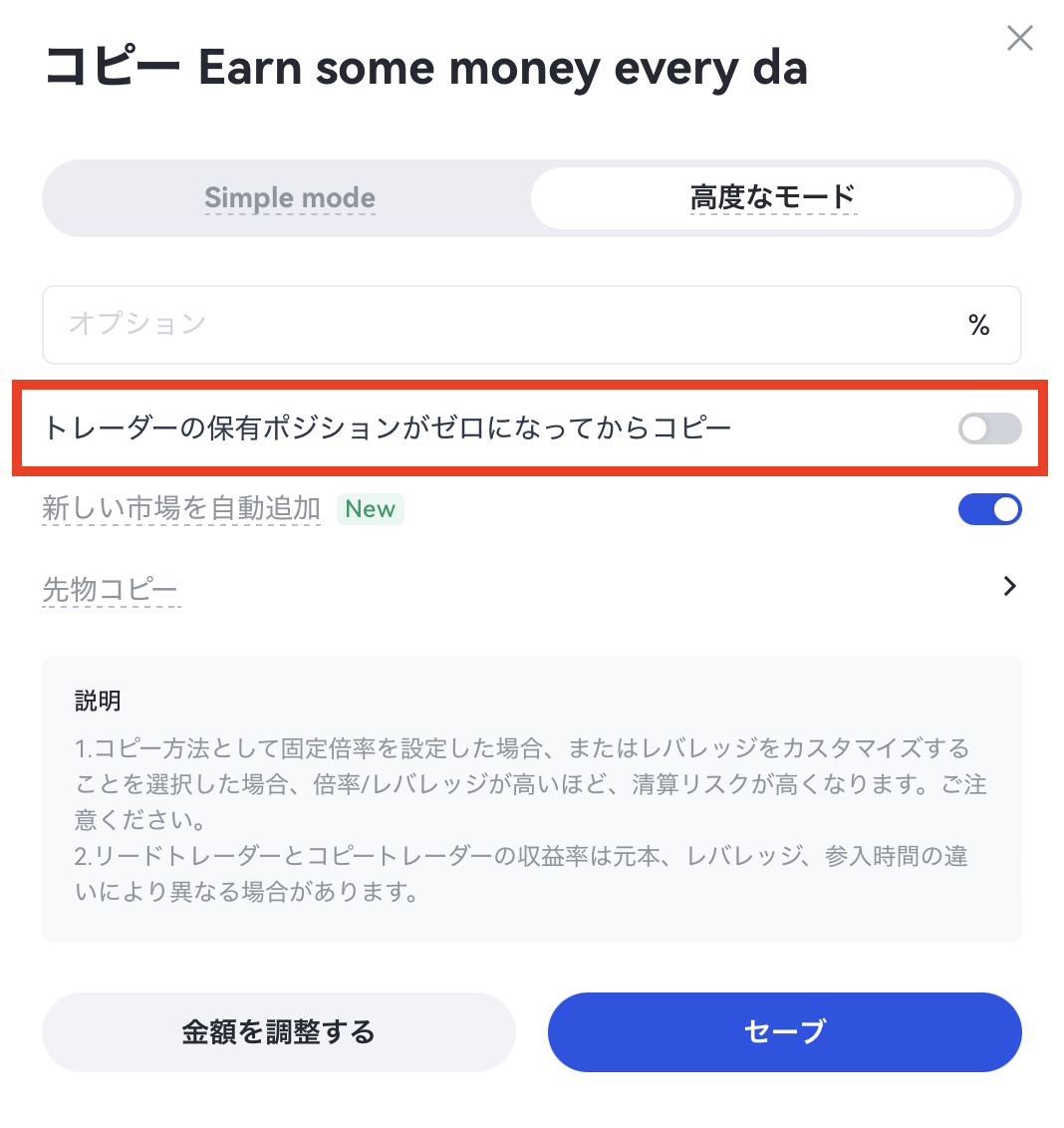The image size is (1064, 1128).
Task: Switch to Simple mode
Action: coord(289,197)
